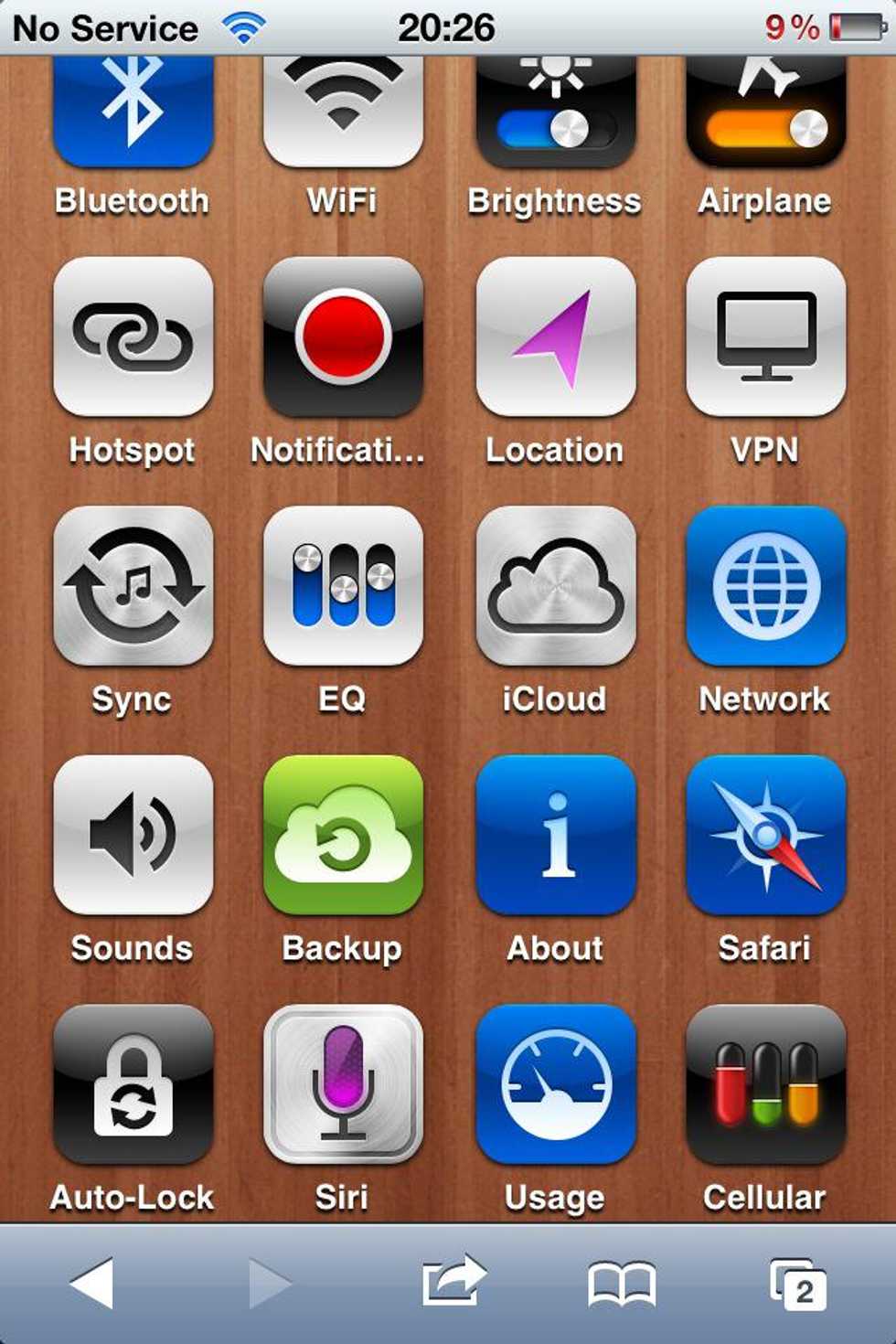
Task: Select the Network shortcut icon
Action: pos(765,586)
